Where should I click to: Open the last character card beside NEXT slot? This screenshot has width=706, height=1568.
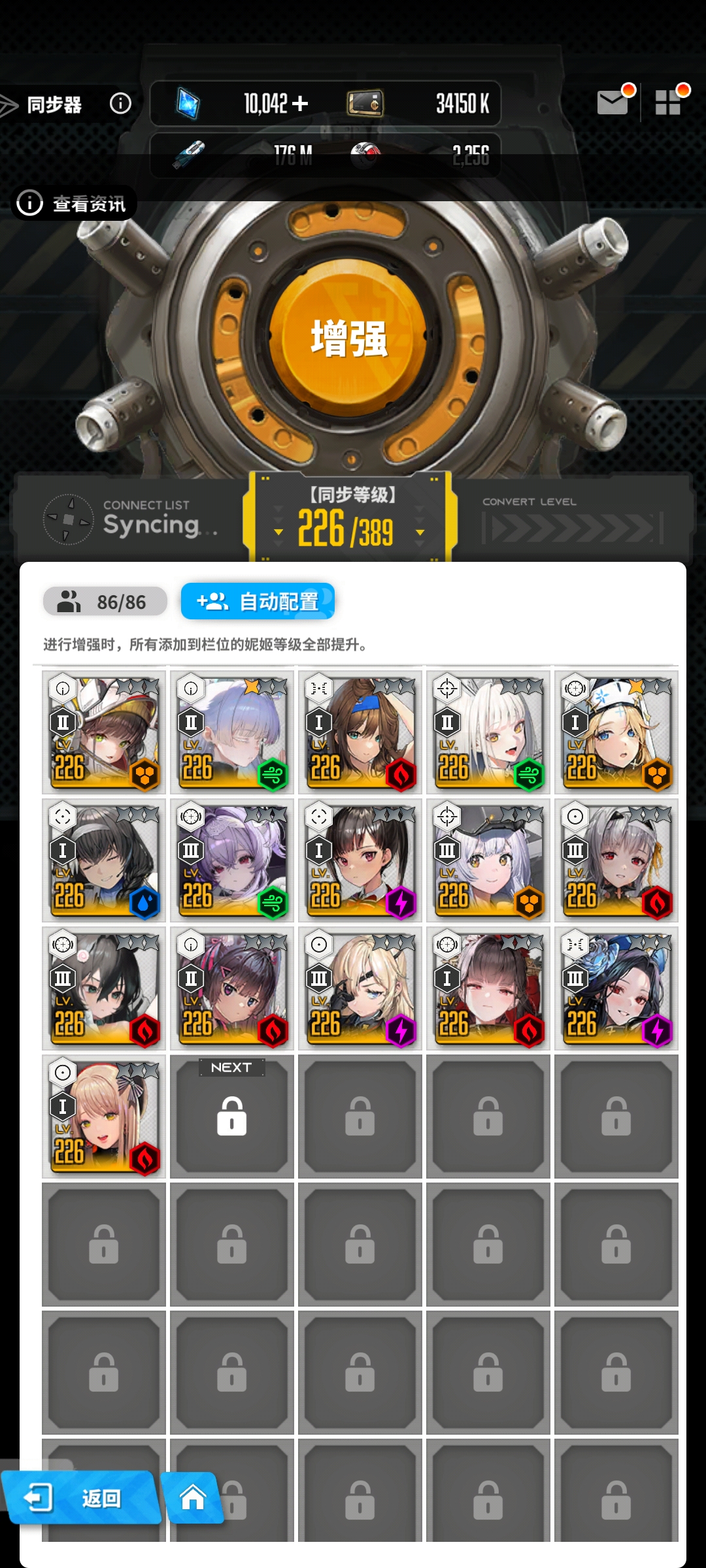104,1116
